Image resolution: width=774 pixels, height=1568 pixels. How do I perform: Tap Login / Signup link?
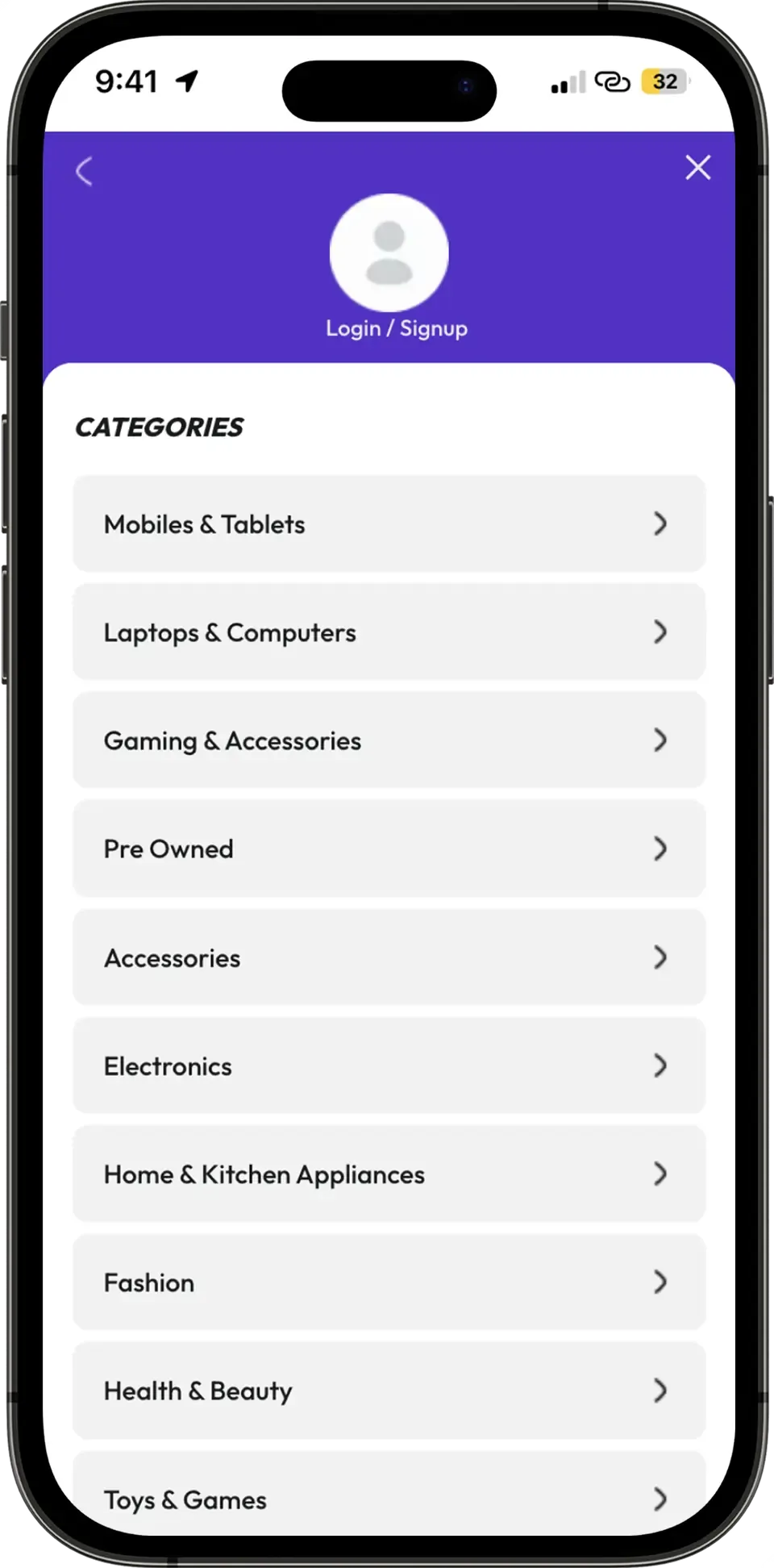point(396,328)
